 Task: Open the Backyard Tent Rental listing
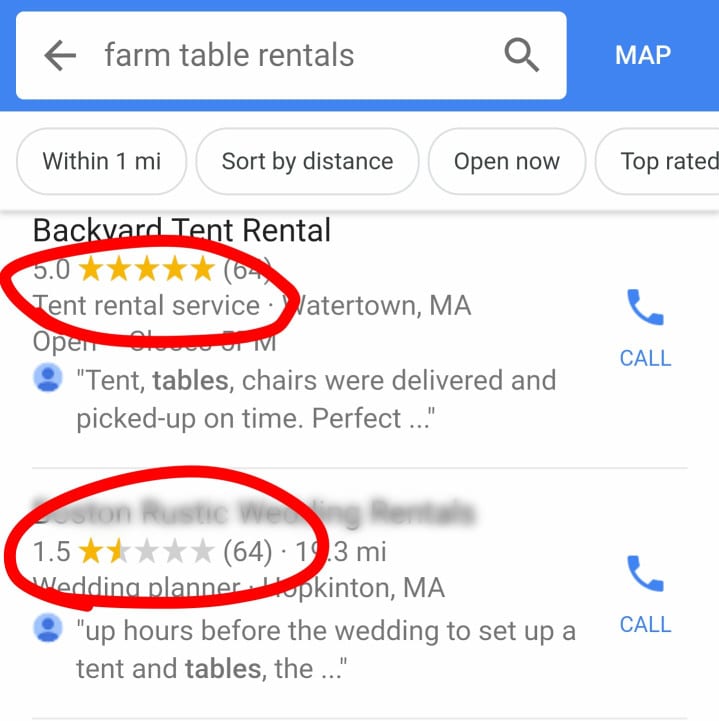tap(182, 232)
